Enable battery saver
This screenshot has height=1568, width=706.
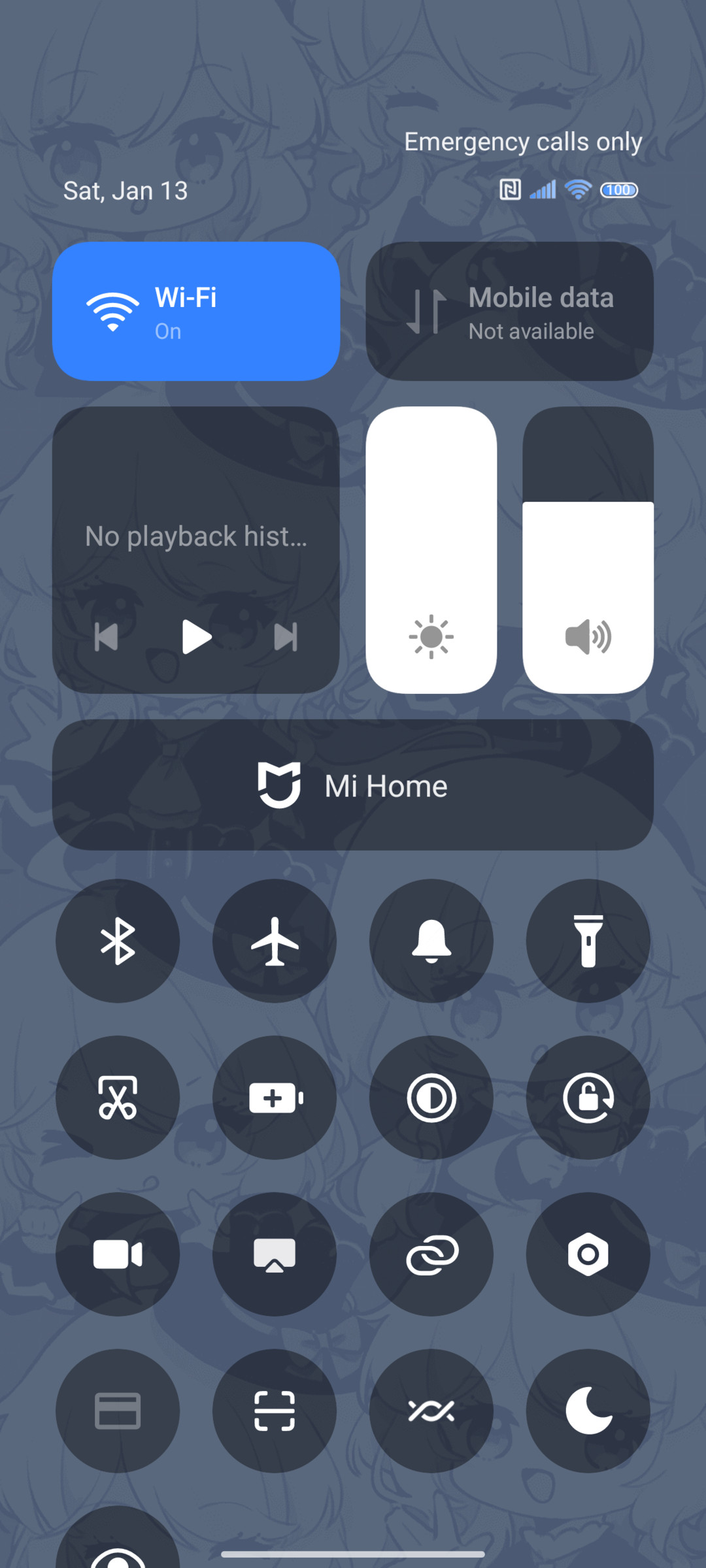[x=275, y=1098]
